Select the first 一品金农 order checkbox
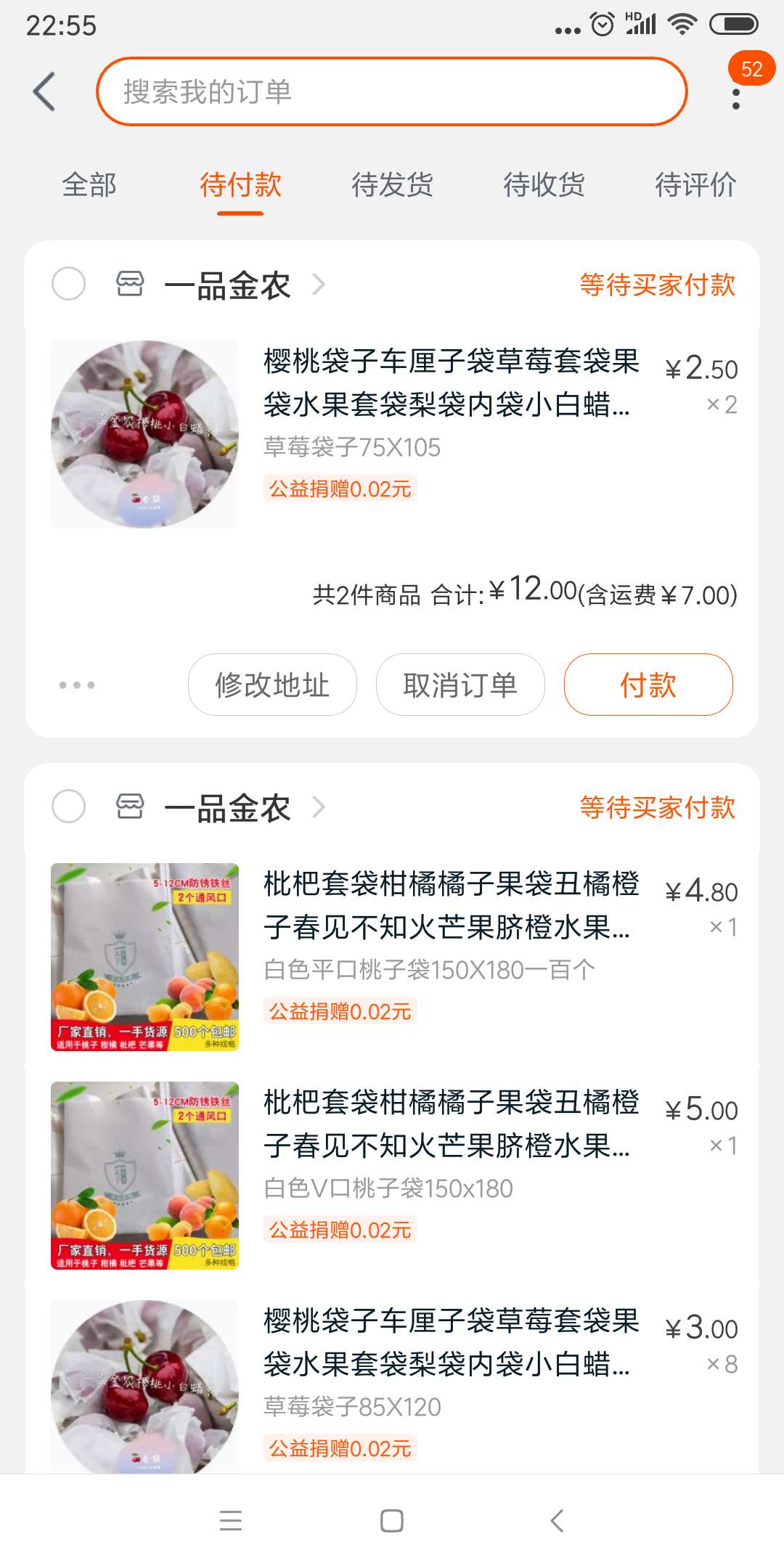The height and width of the screenshot is (1568, 784). pos(69,284)
